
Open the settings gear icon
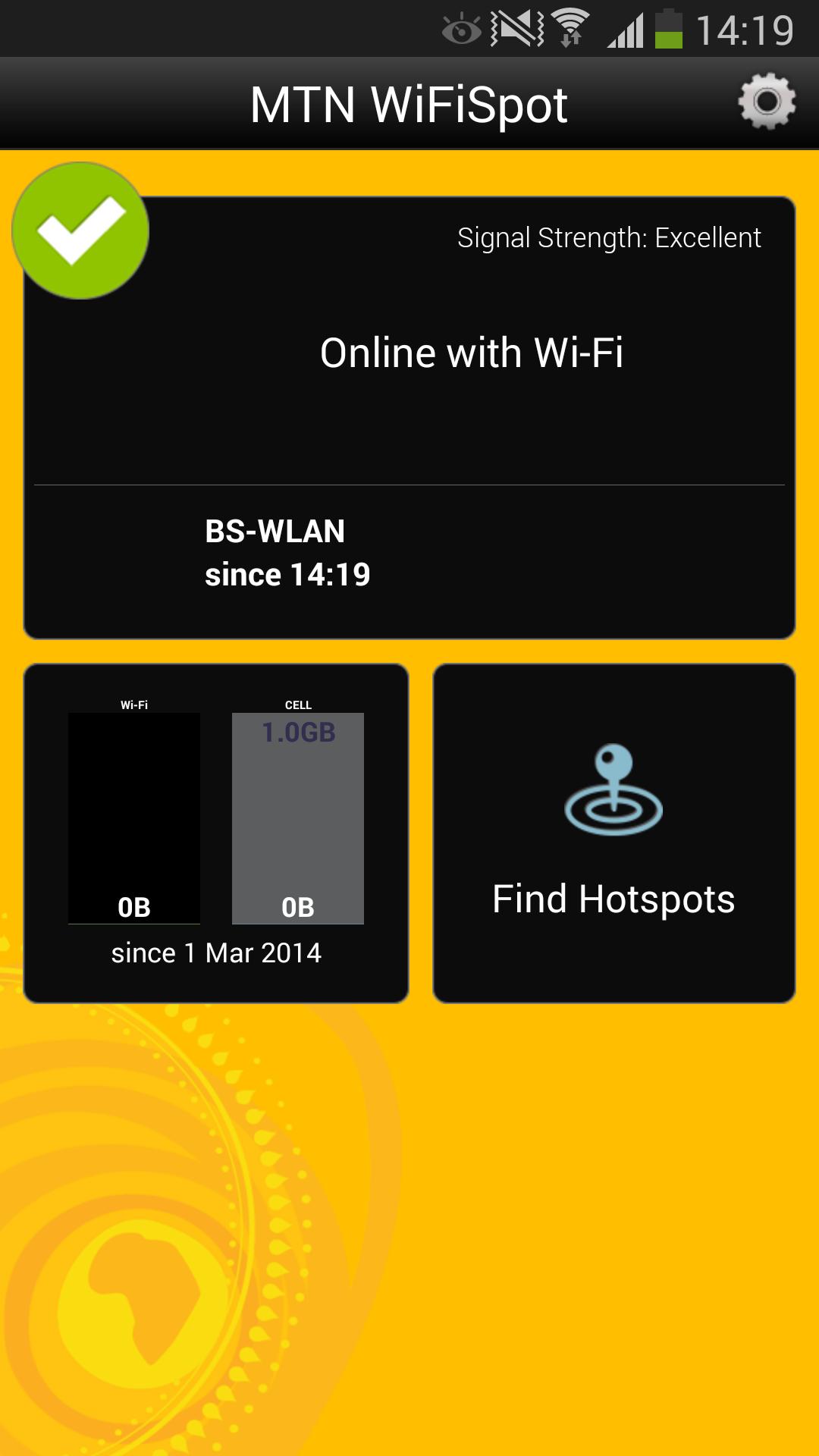[767, 102]
